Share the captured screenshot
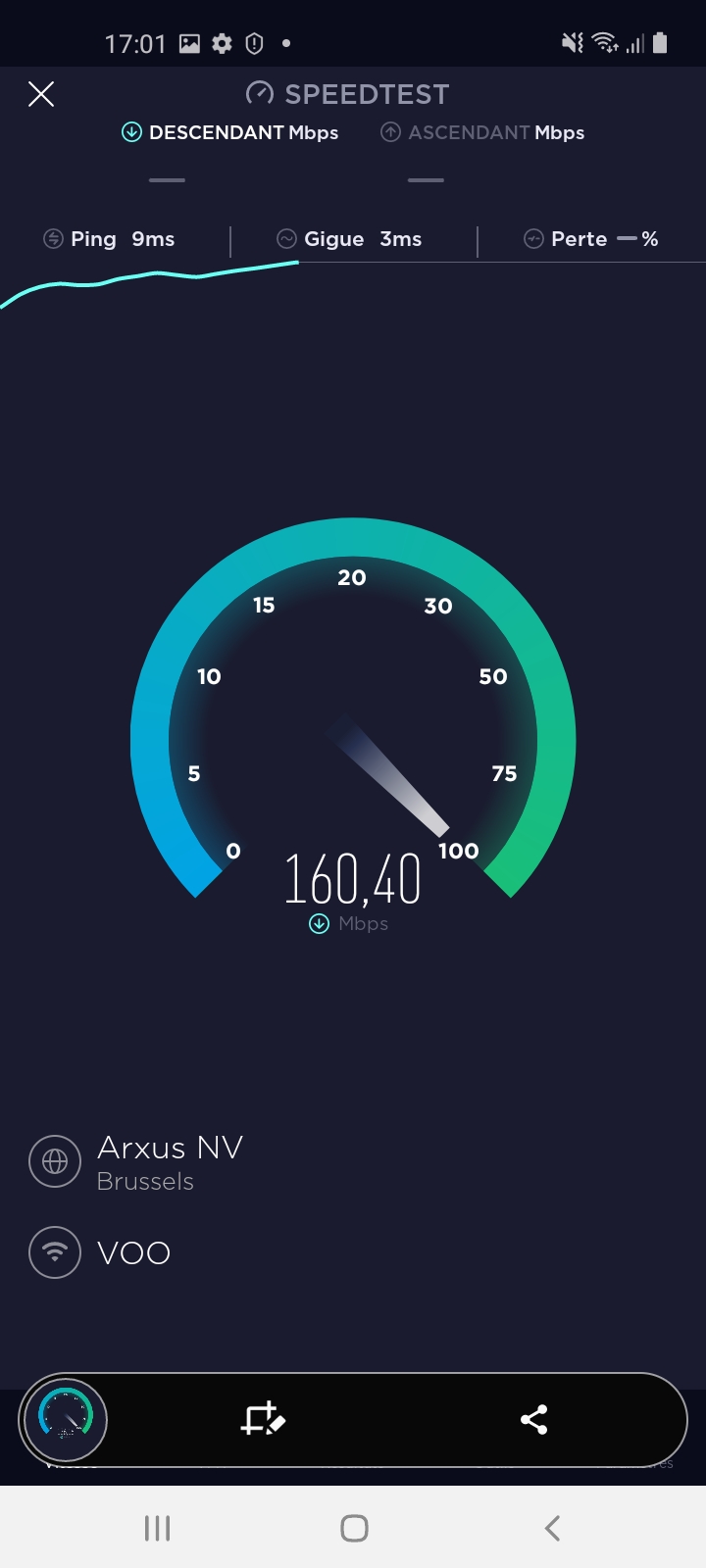This screenshot has width=706, height=1568. click(x=533, y=1419)
